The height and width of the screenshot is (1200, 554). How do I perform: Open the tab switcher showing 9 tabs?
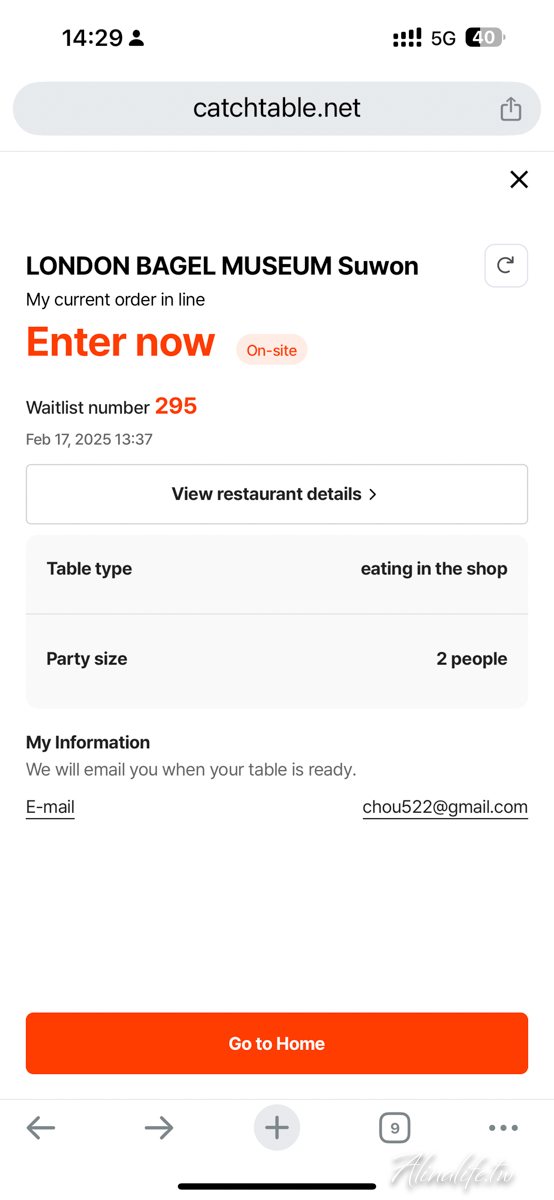coord(395,1128)
